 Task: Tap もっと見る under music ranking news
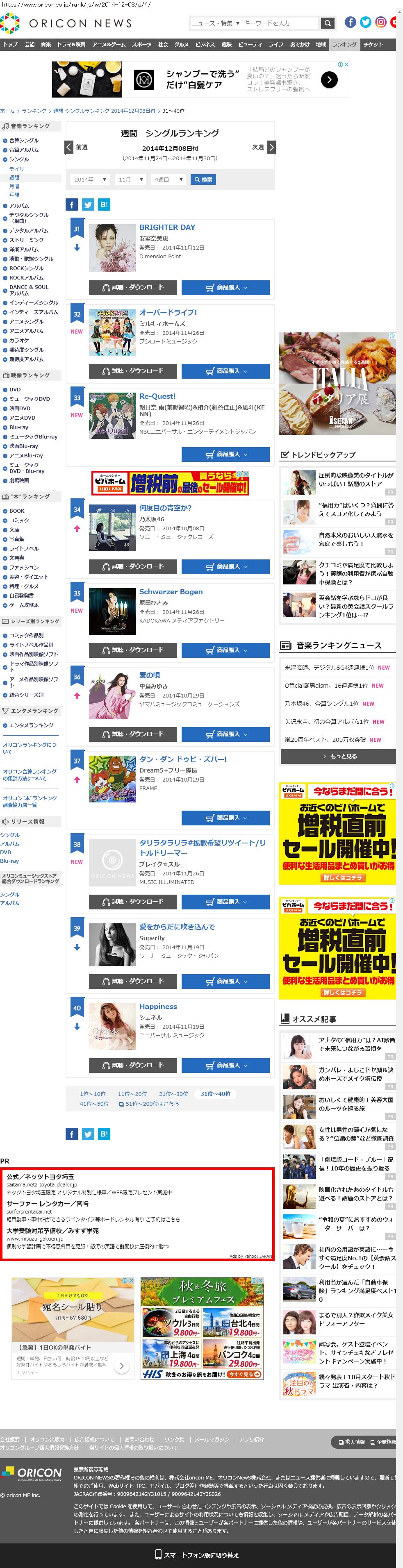[338, 756]
